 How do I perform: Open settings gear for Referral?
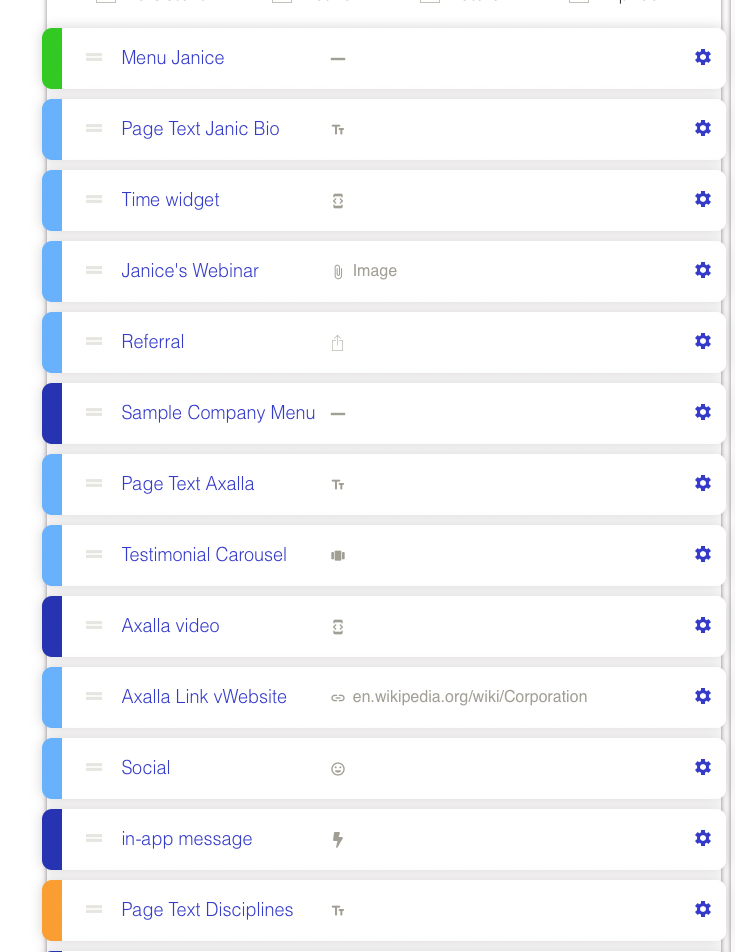tap(703, 341)
